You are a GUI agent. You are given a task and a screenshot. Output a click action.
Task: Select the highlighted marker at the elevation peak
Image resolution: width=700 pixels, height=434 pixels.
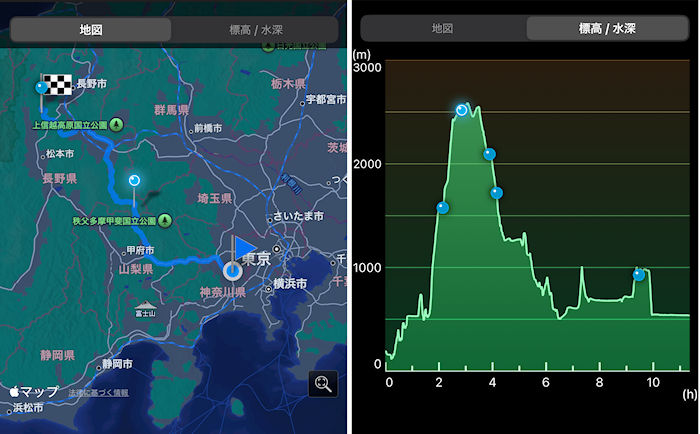462,110
